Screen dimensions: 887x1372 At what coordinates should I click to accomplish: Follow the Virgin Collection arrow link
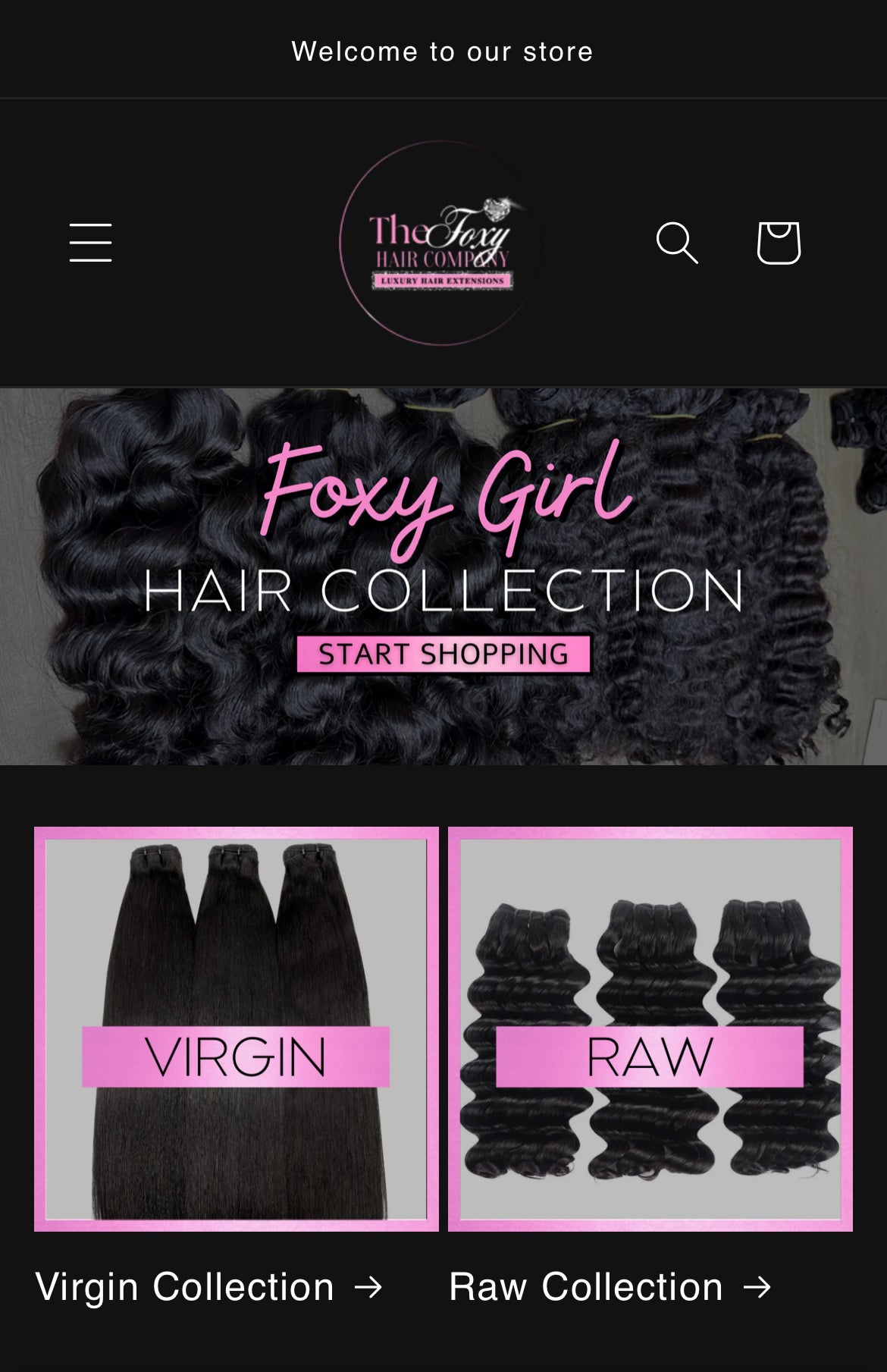coord(209,1287)
